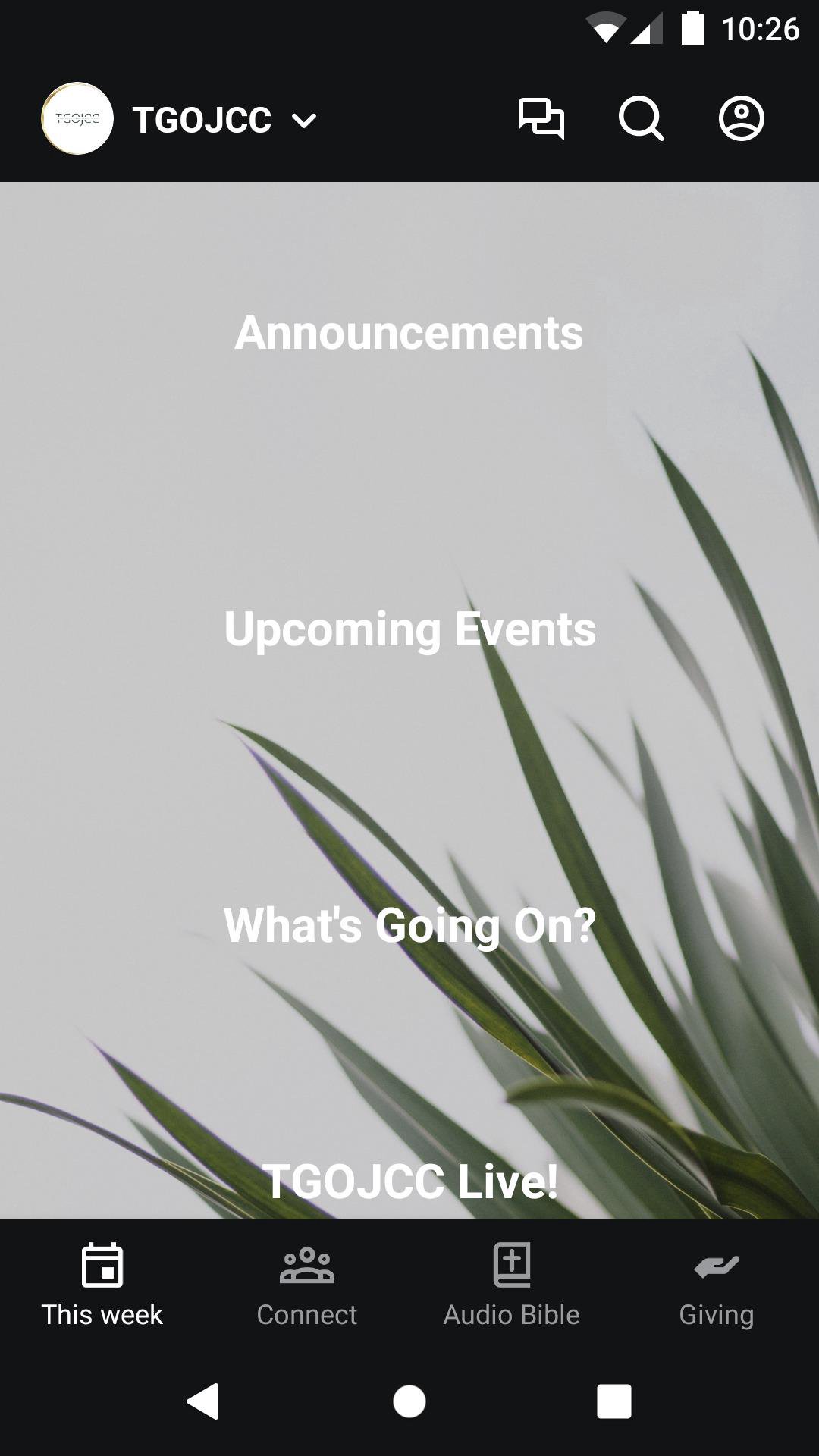Open the Announcements section
The height and width of the screenshot is (1456, 819).
pos(409,333)
